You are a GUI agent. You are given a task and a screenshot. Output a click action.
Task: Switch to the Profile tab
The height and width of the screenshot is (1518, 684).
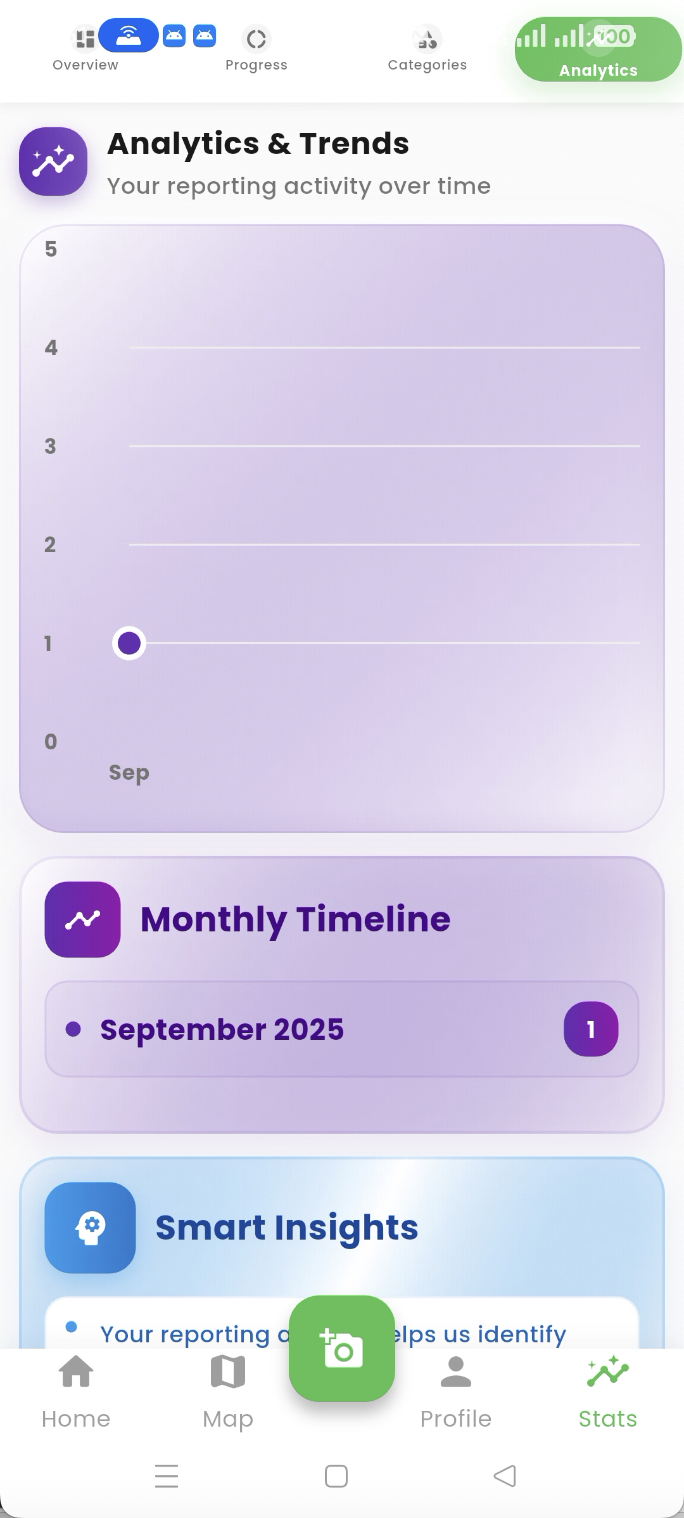pyautogui.click(x=456, y=1391)
